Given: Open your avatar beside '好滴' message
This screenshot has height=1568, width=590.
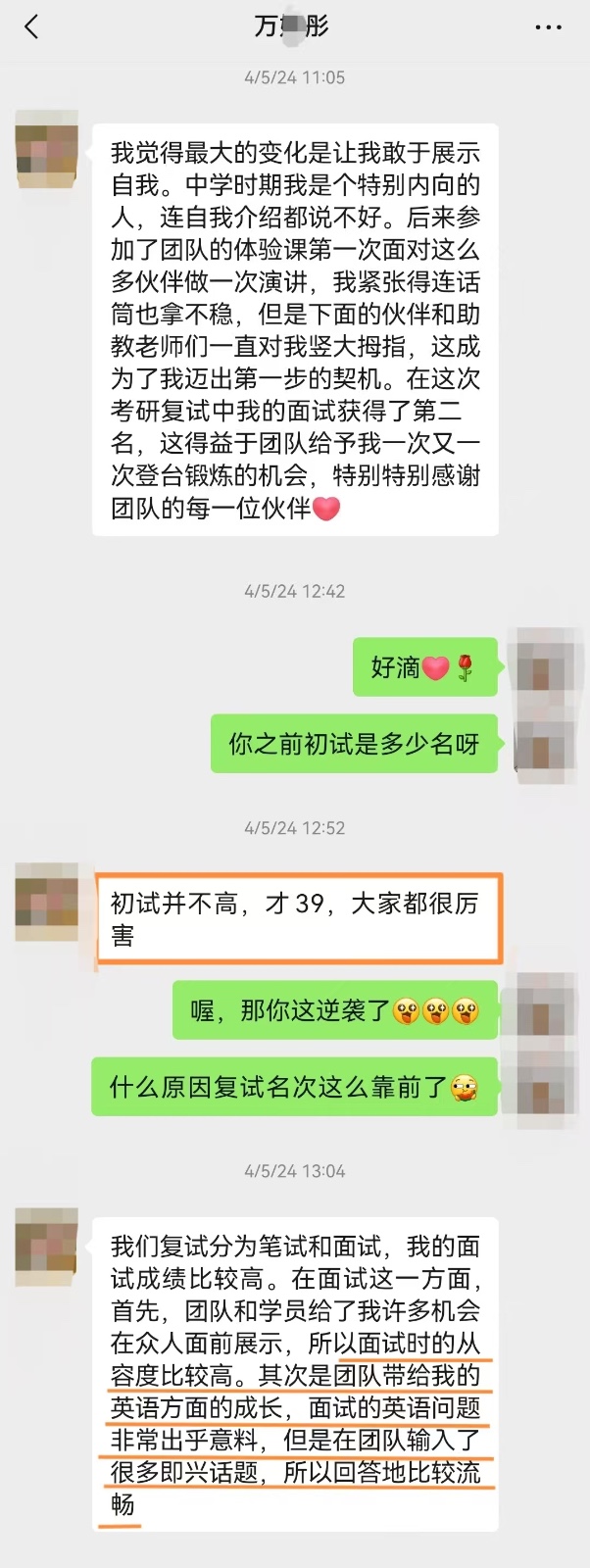Looking at the screenshot, I should click(543, 667).
